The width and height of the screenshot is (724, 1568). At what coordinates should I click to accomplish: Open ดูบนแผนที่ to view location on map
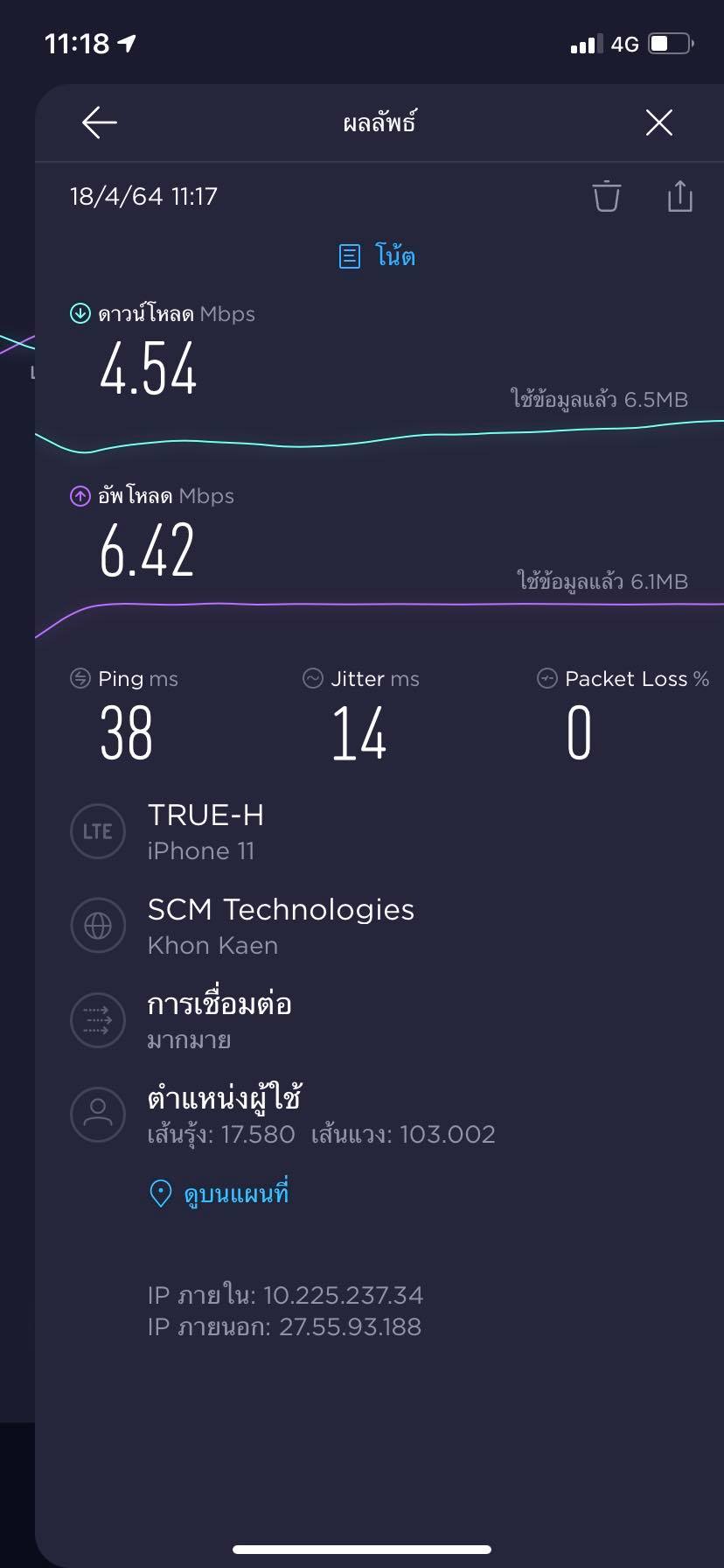tap(219, 1193)
